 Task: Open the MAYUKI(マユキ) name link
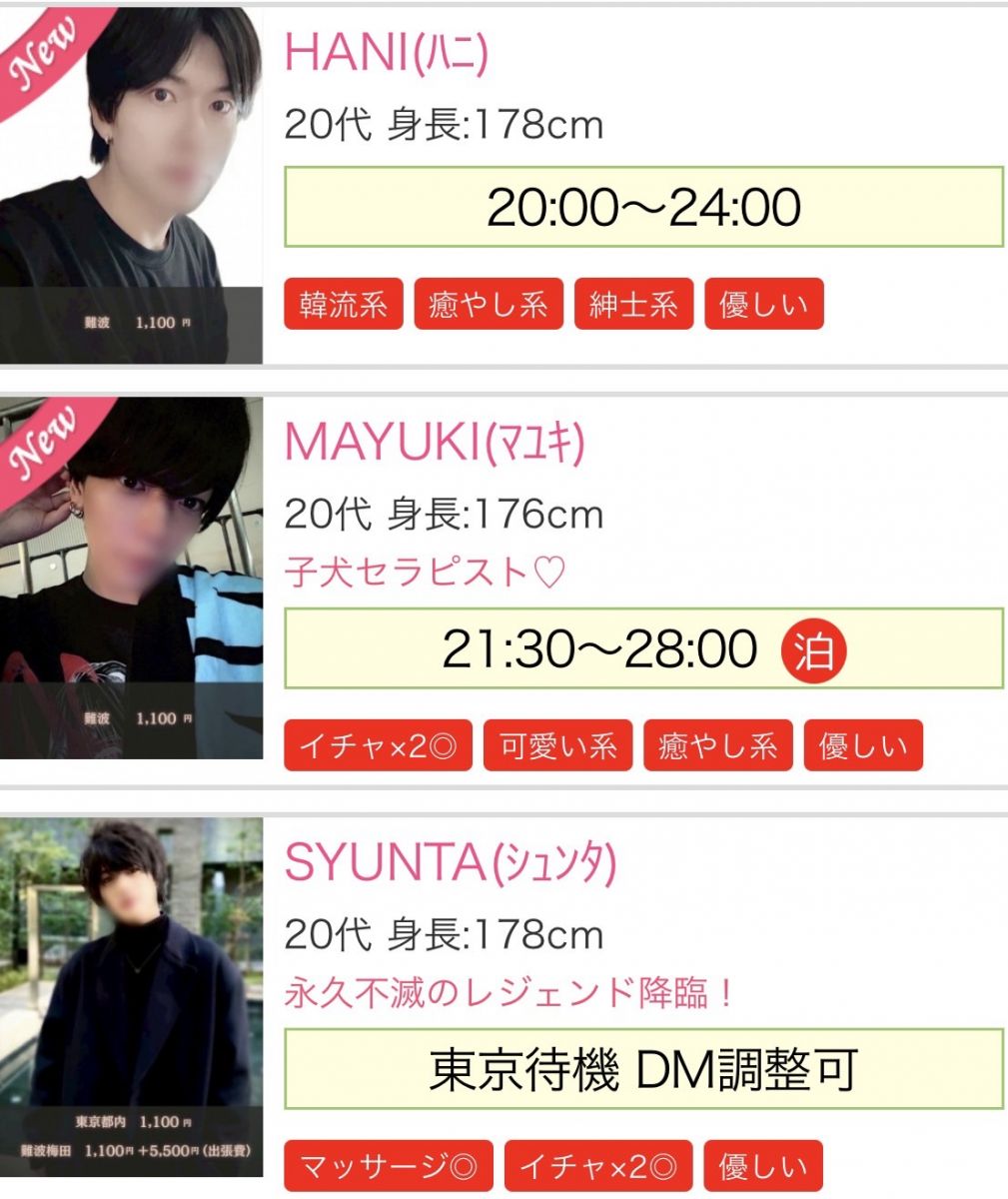(434, 442)
